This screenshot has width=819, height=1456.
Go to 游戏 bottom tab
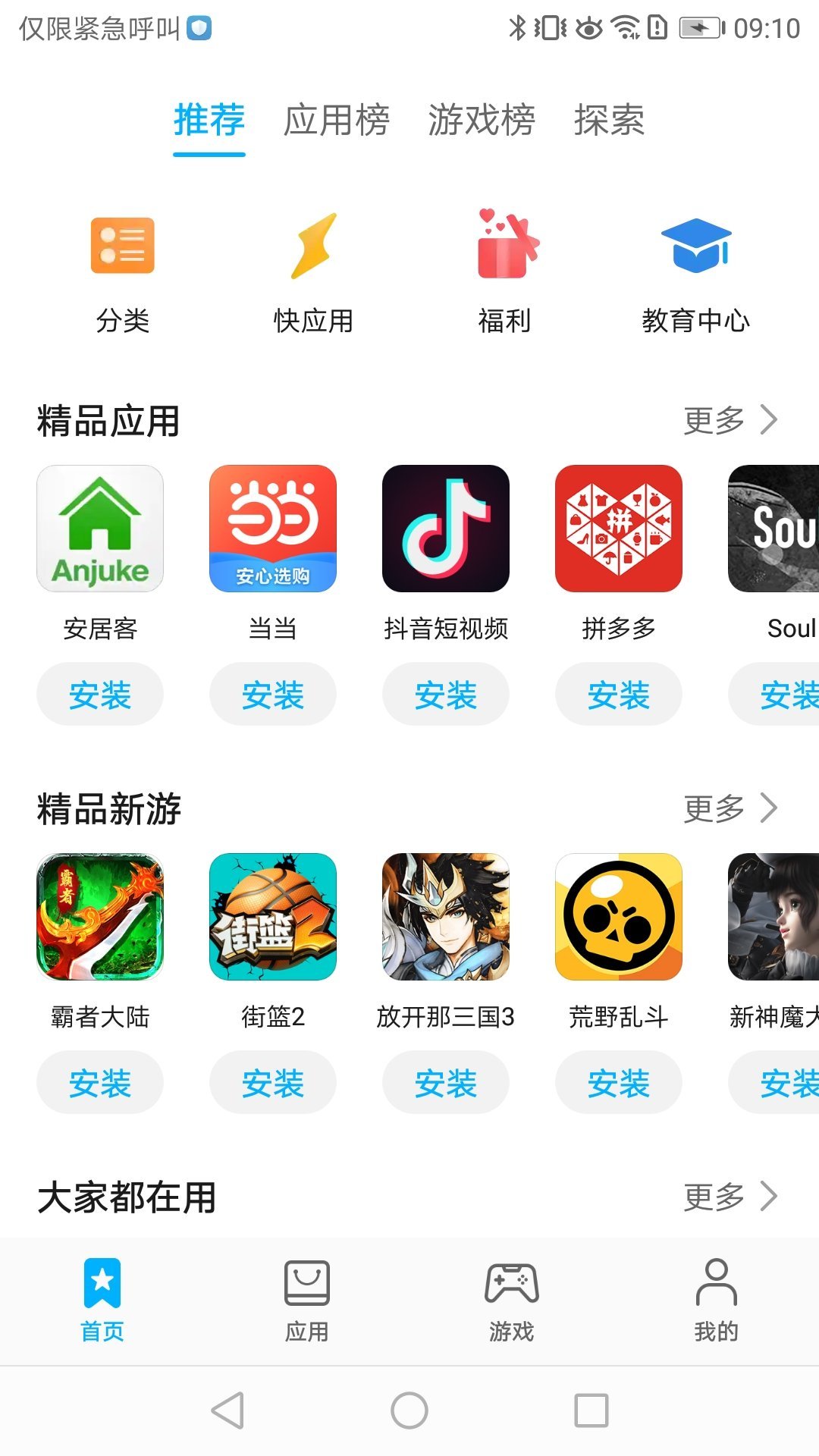[x=512, y=1301]
